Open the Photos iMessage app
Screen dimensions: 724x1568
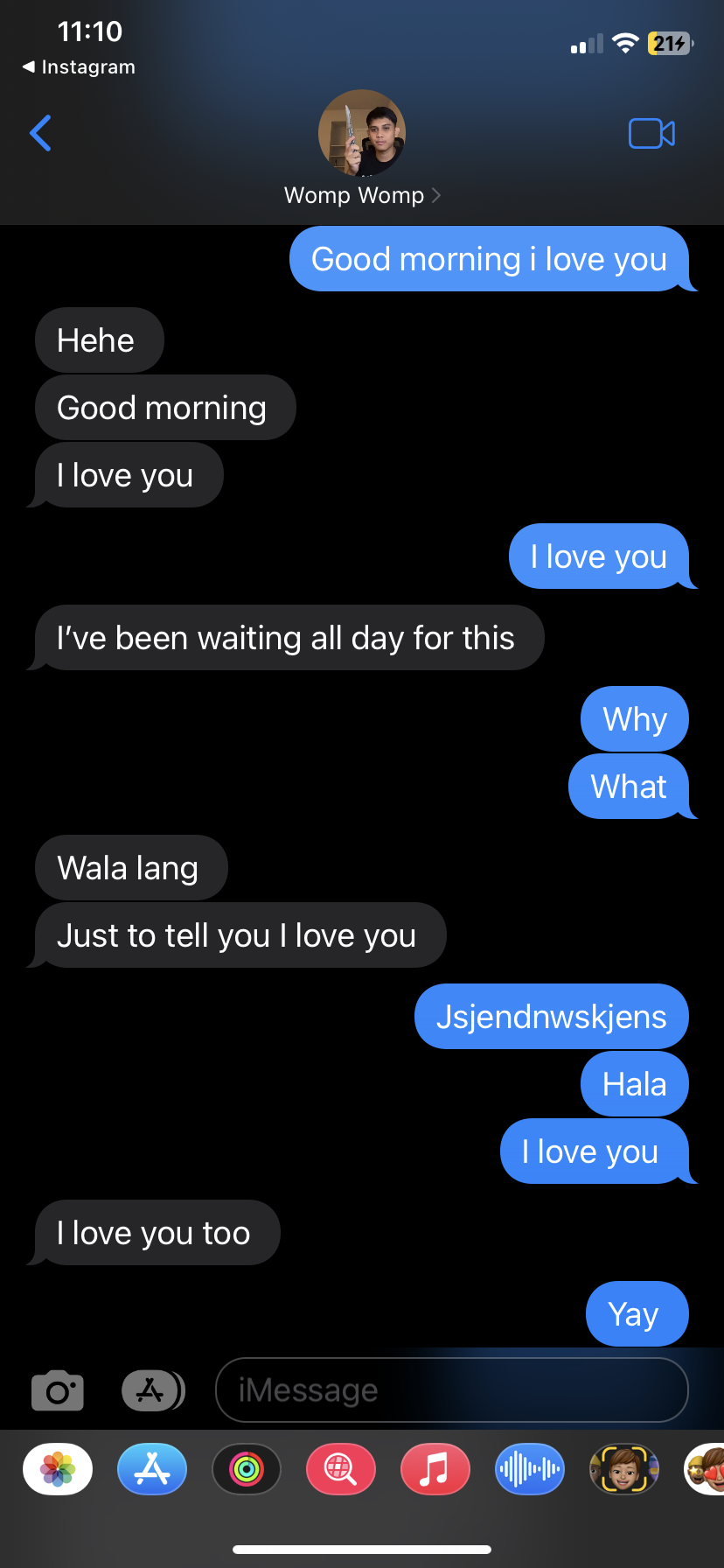coord(58,1469)
